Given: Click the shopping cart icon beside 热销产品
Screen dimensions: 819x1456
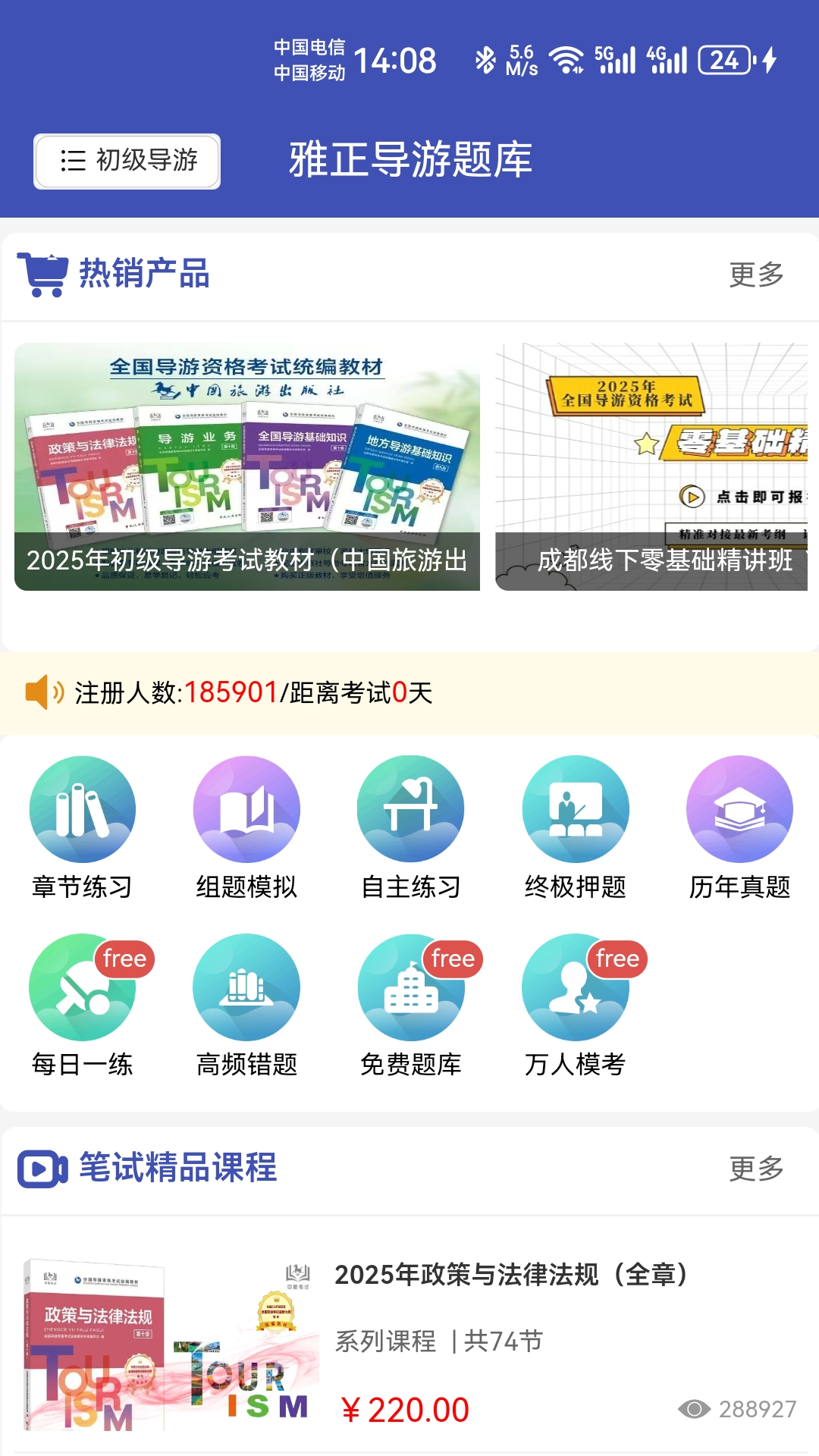Looking at the screenshot, I should tap(43, 275).
